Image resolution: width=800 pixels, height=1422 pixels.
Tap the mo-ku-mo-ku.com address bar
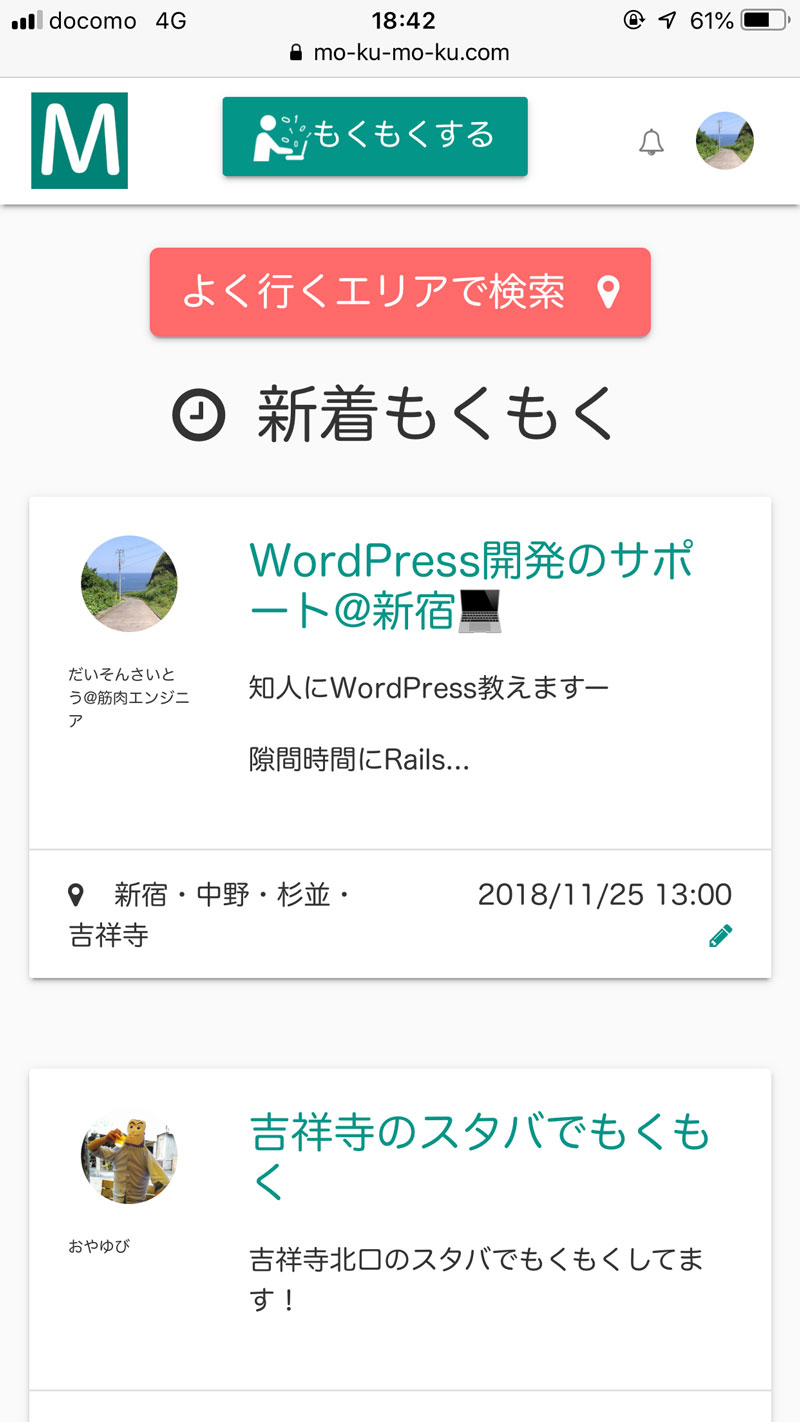point(400,53)
